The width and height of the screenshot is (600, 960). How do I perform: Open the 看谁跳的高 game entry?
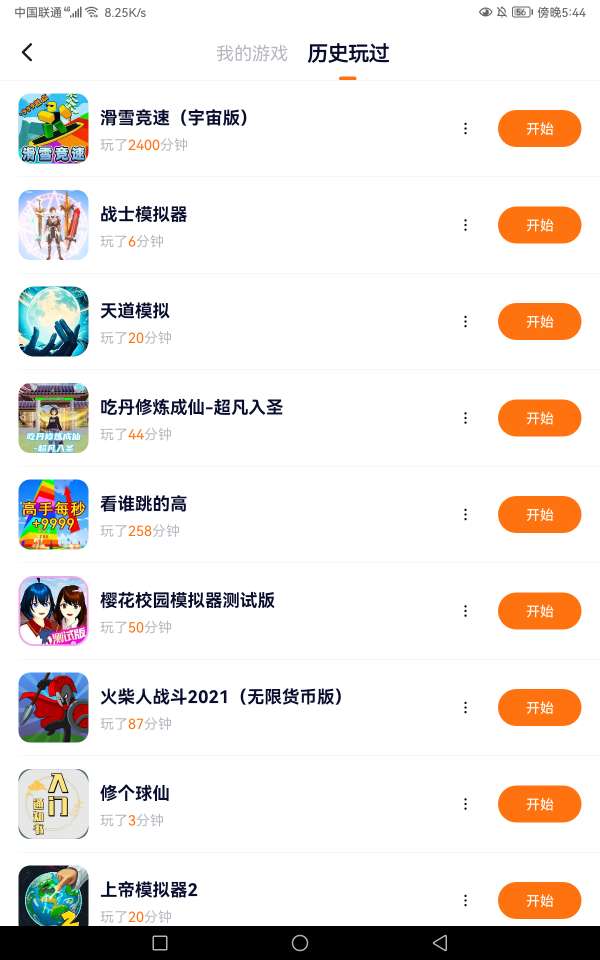143,504
